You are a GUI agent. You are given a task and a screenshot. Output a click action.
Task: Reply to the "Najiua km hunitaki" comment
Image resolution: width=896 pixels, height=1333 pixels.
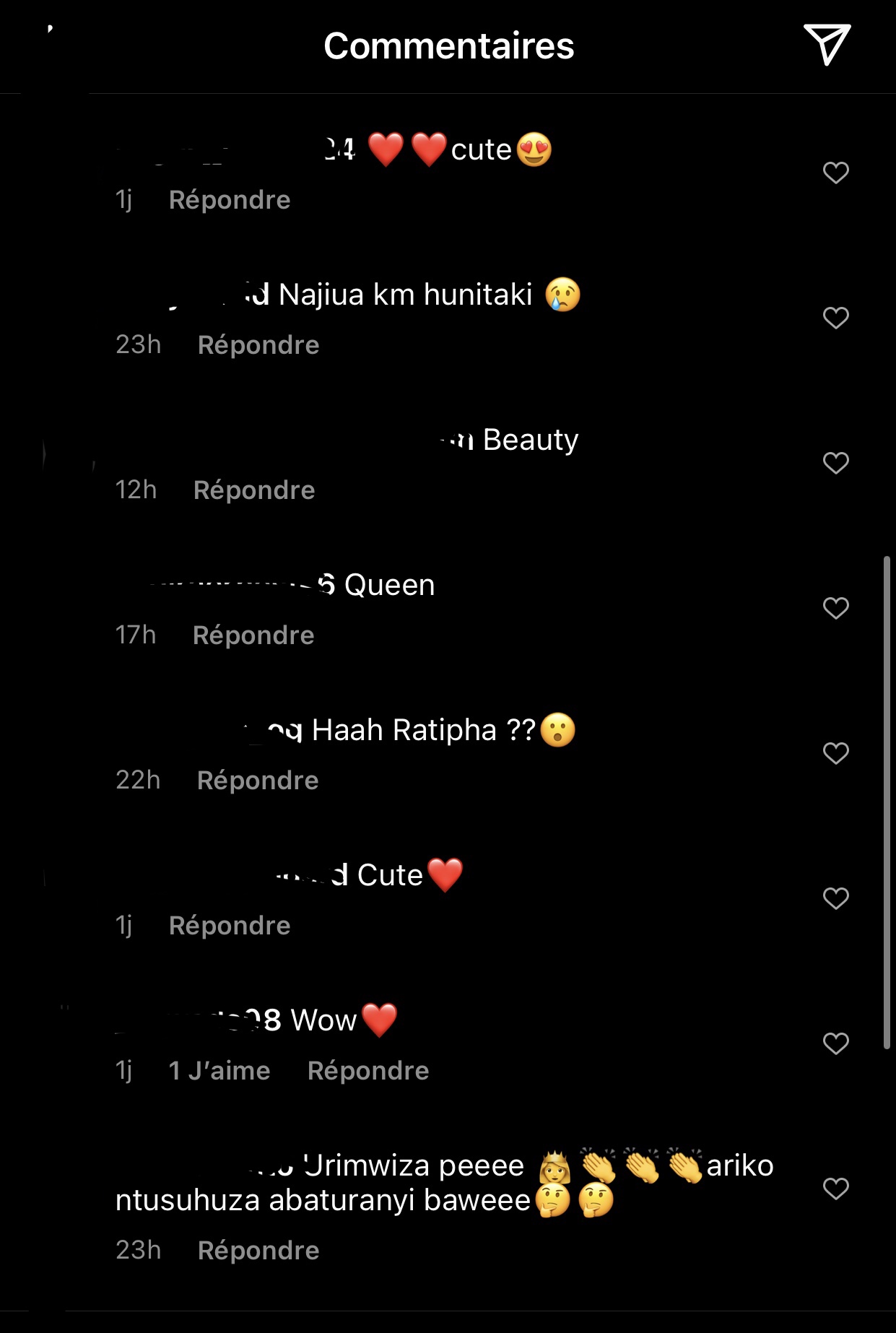258,345
